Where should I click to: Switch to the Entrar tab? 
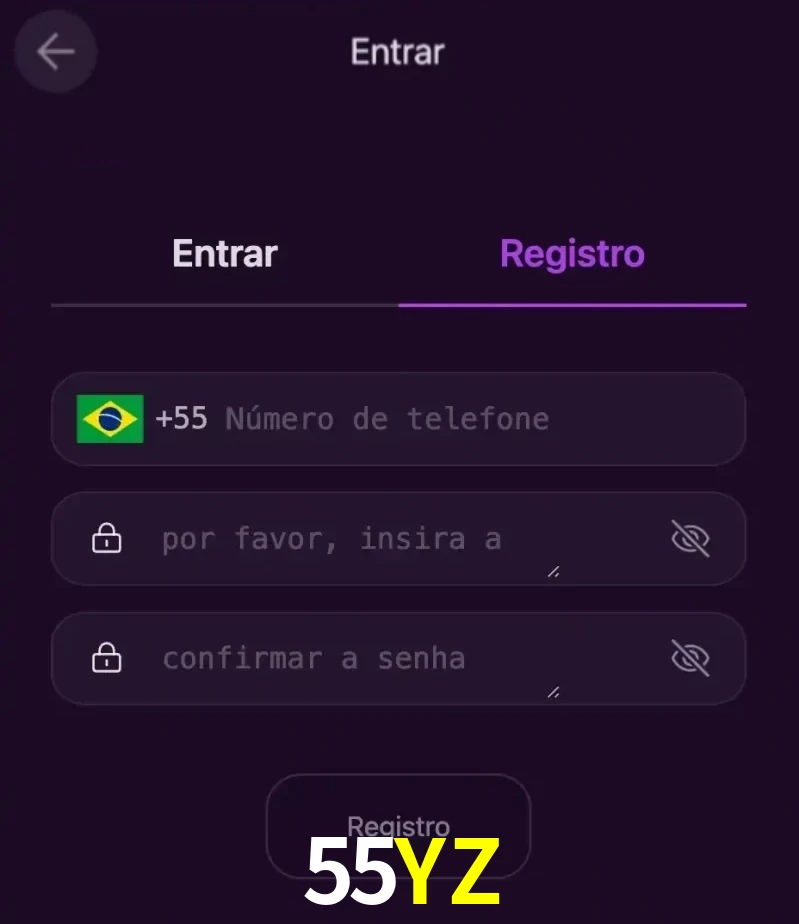point(224,253)
